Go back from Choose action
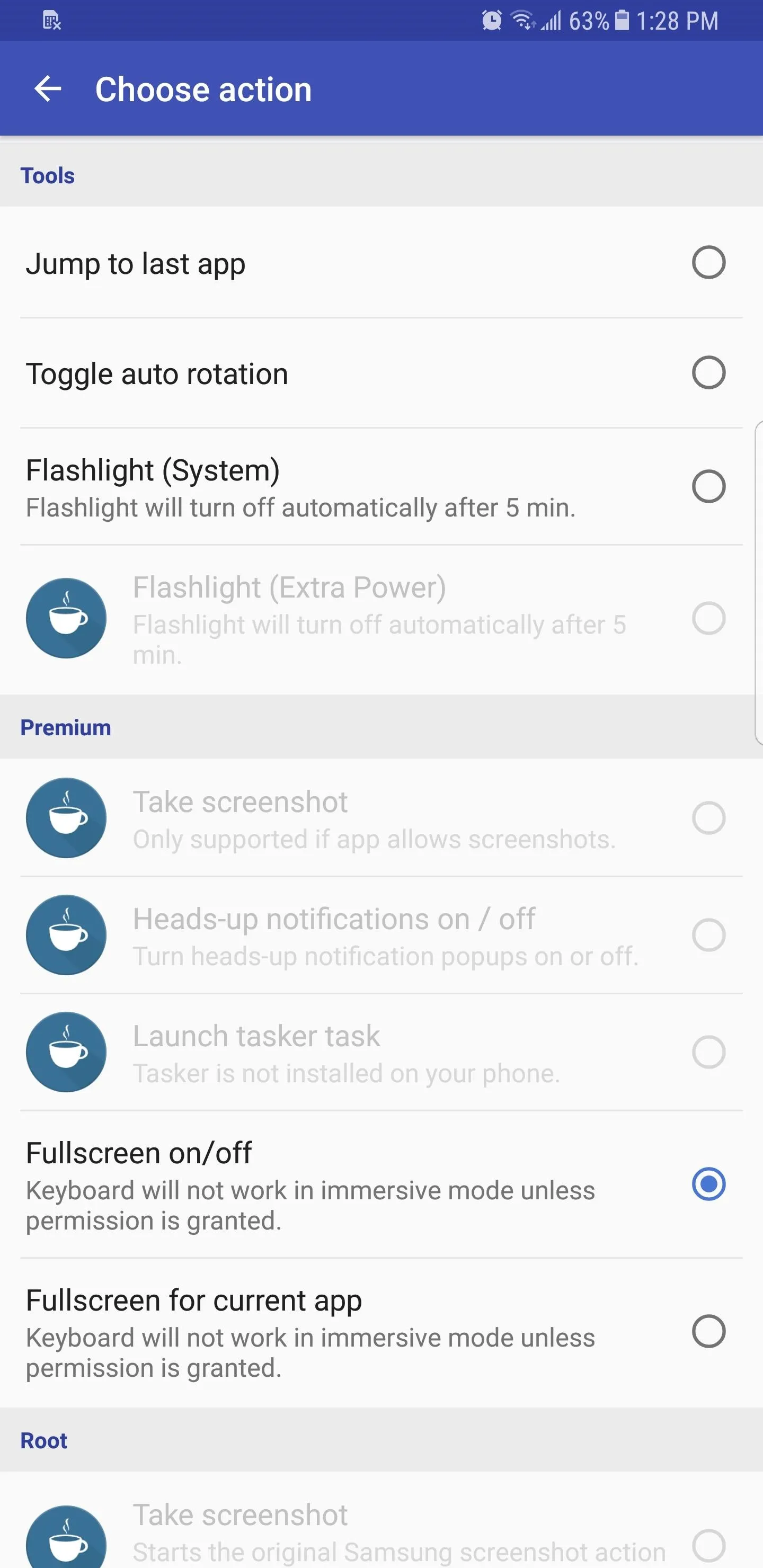This screenshot has height=1568, width=763. (x=48, y=89)
